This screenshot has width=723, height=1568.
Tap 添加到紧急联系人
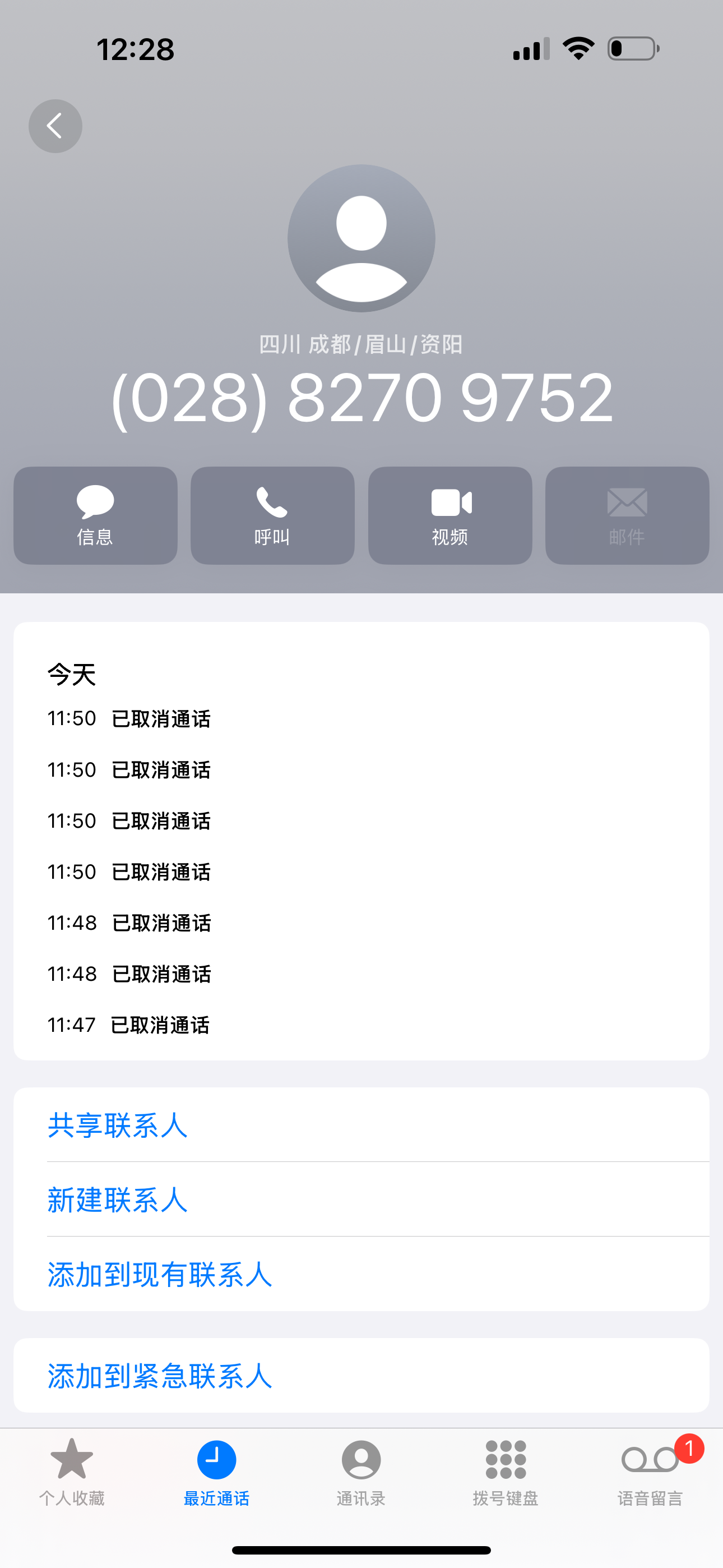click(159, 1376)
